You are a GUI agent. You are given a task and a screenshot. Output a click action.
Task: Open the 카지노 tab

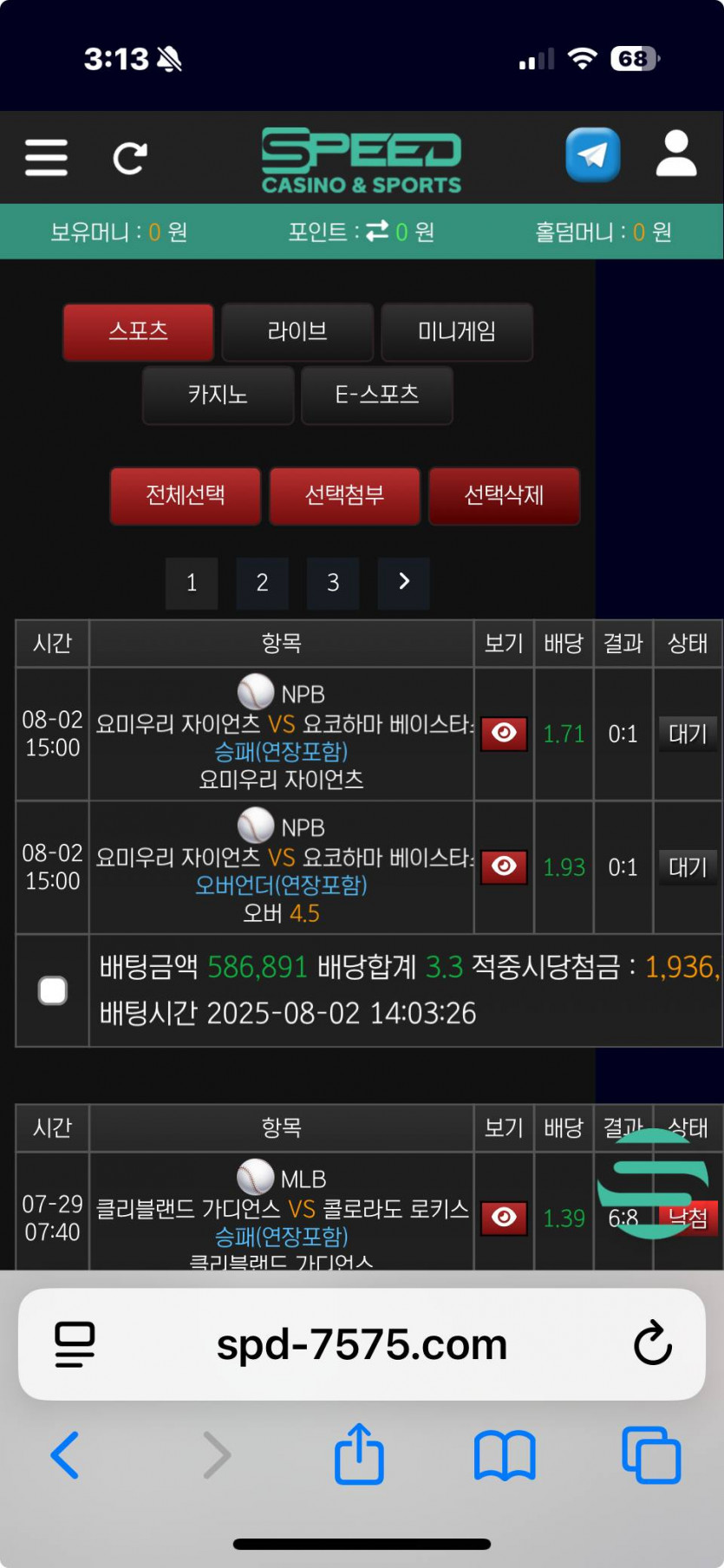[218, 395]
